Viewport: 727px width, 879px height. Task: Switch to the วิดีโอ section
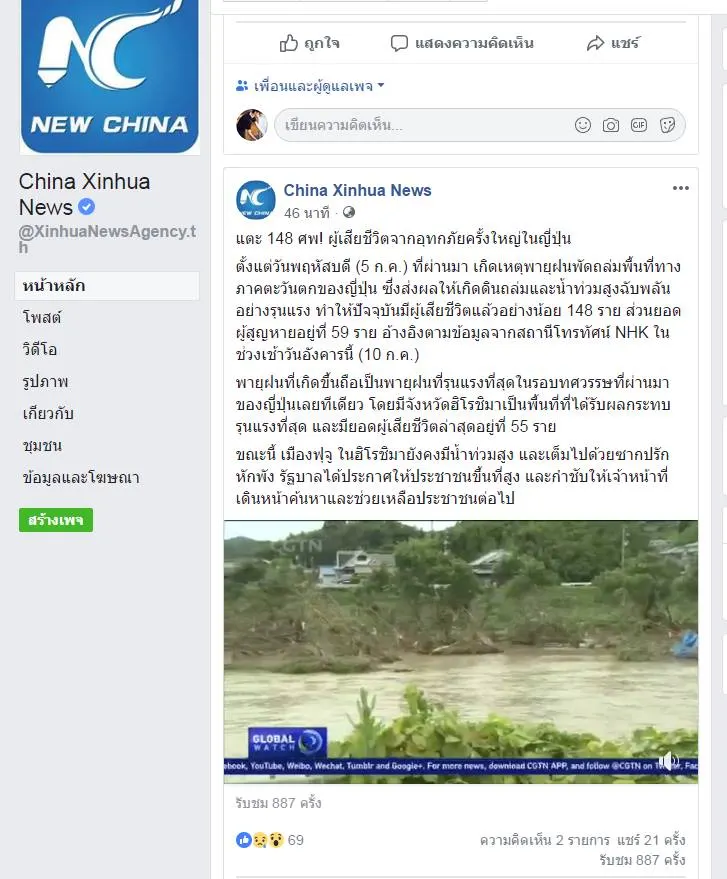41,349
